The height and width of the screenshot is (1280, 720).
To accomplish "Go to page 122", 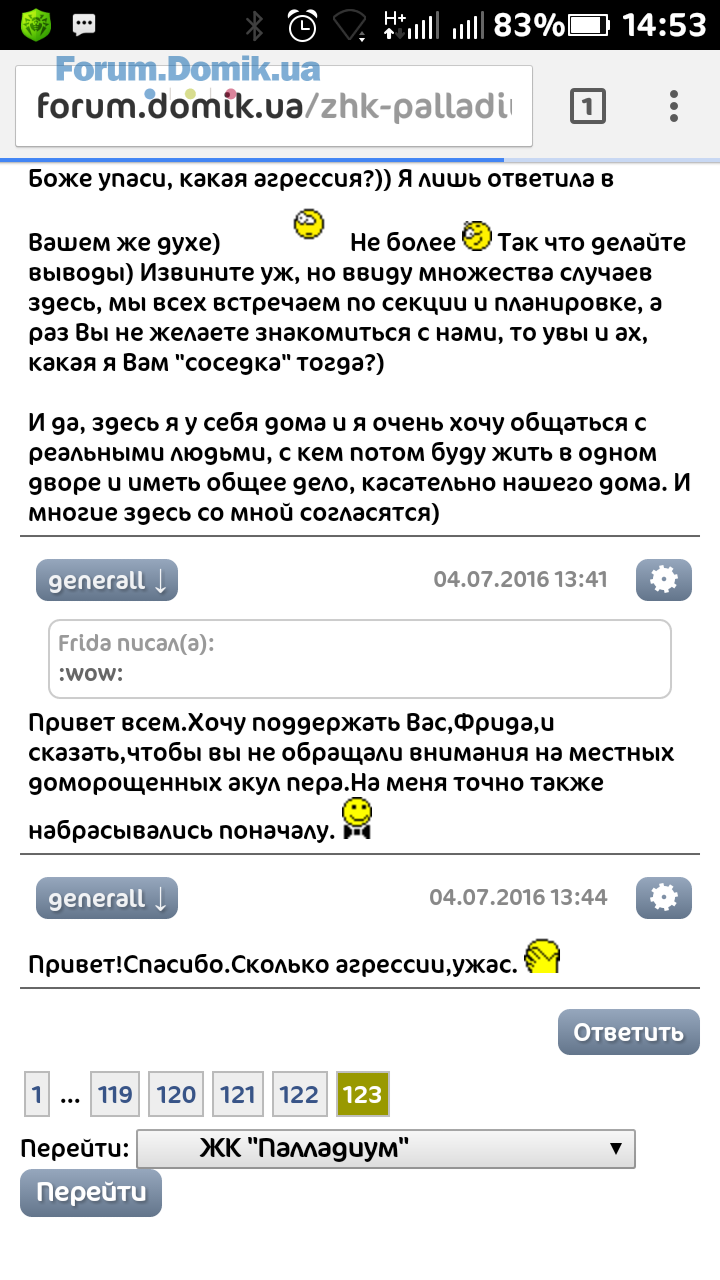I will 299,1094.
